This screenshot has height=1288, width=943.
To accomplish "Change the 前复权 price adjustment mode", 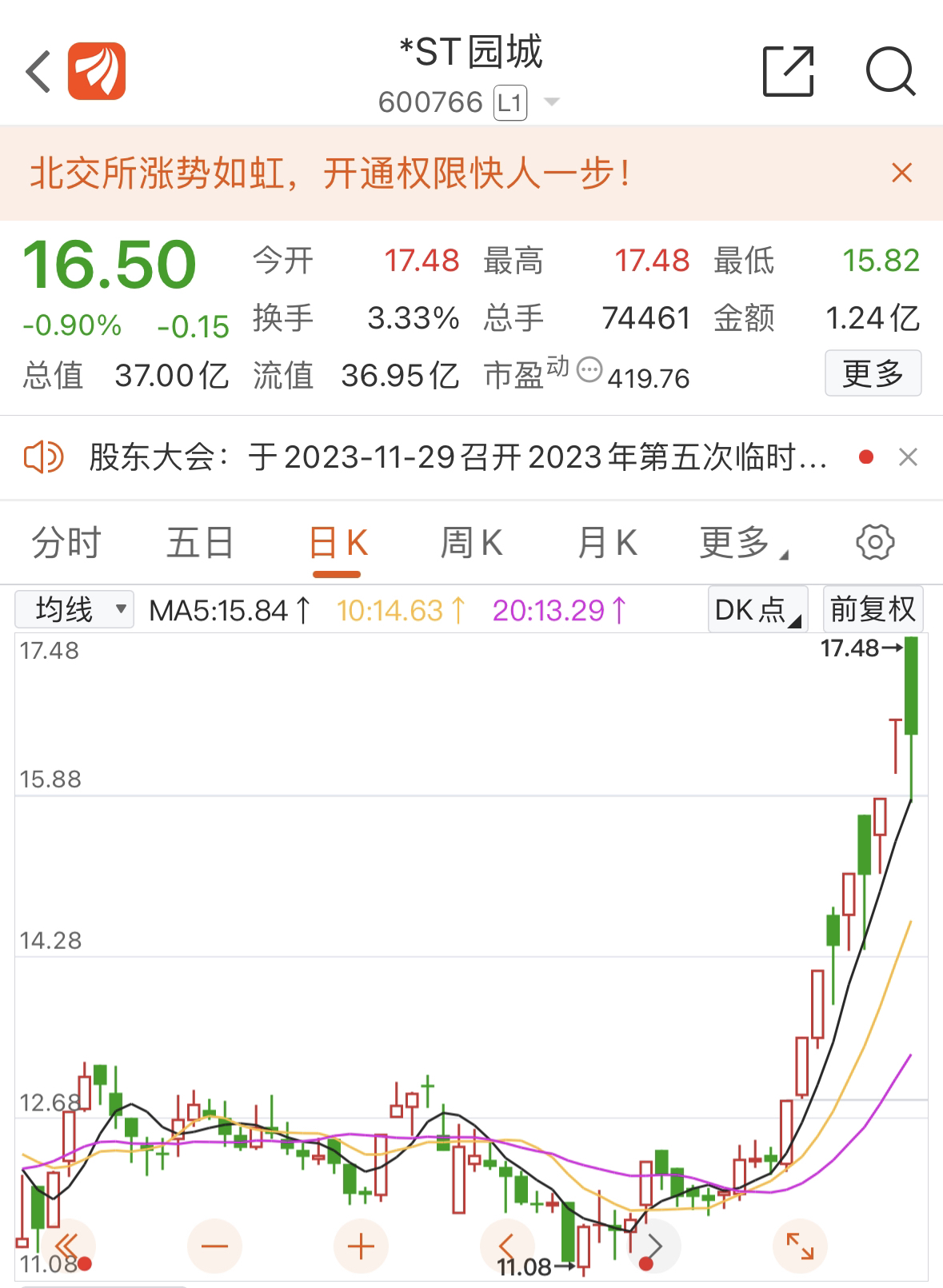I will 873,610.
